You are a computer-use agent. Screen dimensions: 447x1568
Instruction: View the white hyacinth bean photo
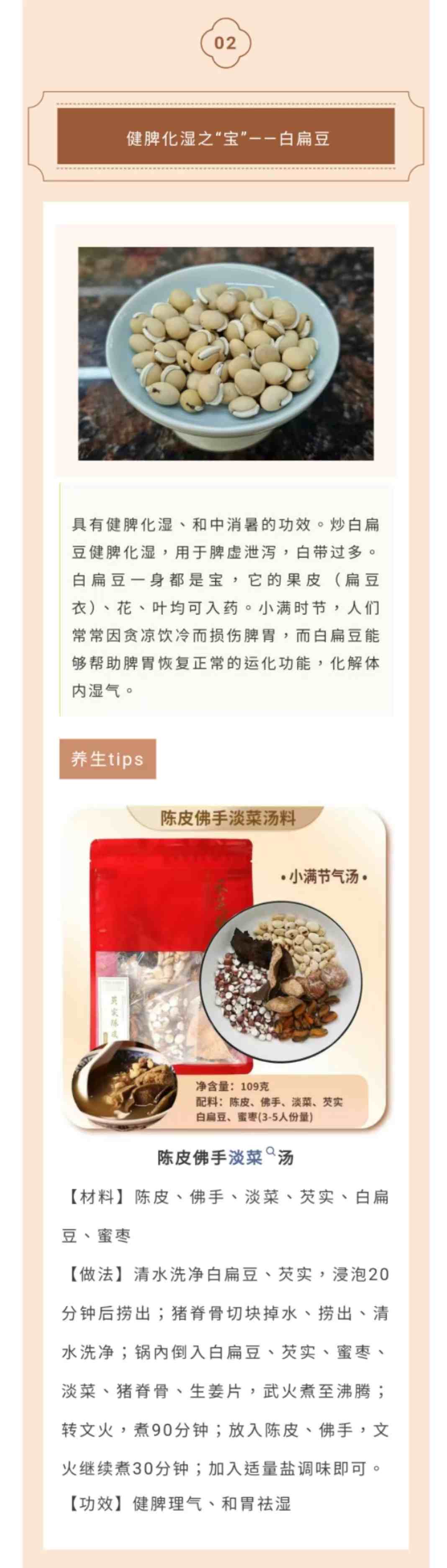(225, 353)
